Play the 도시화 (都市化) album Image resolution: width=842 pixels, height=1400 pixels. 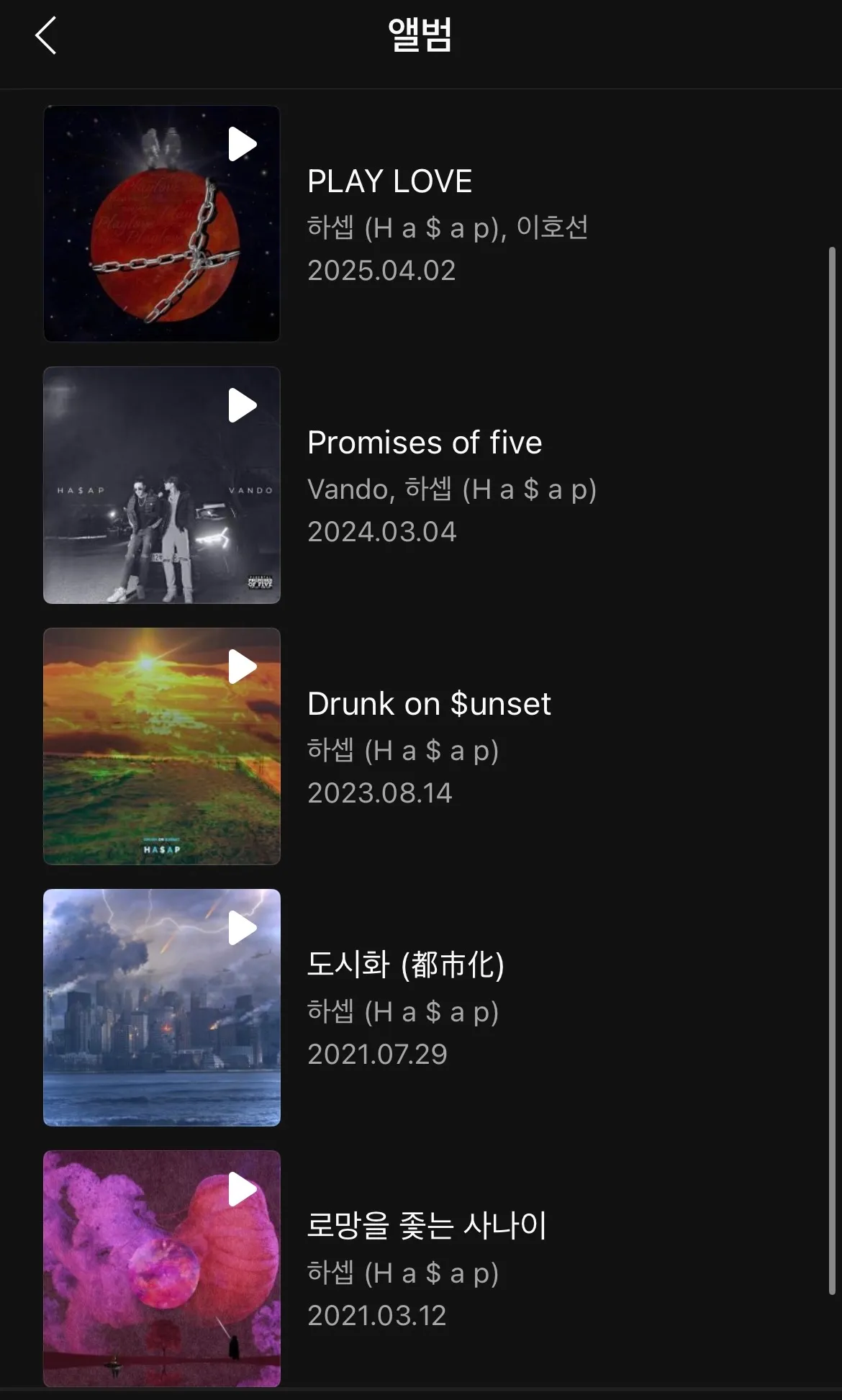pyautogui.click(x=242, y=928)
